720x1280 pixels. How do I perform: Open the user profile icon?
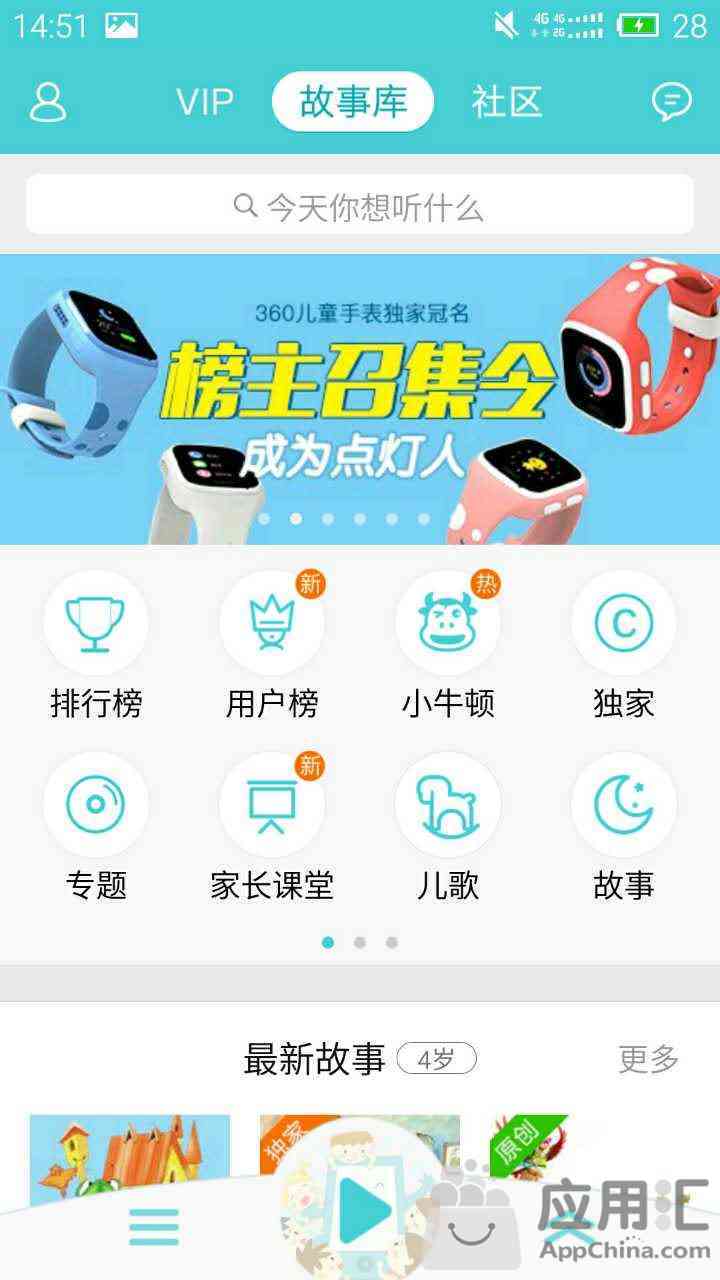47,102
